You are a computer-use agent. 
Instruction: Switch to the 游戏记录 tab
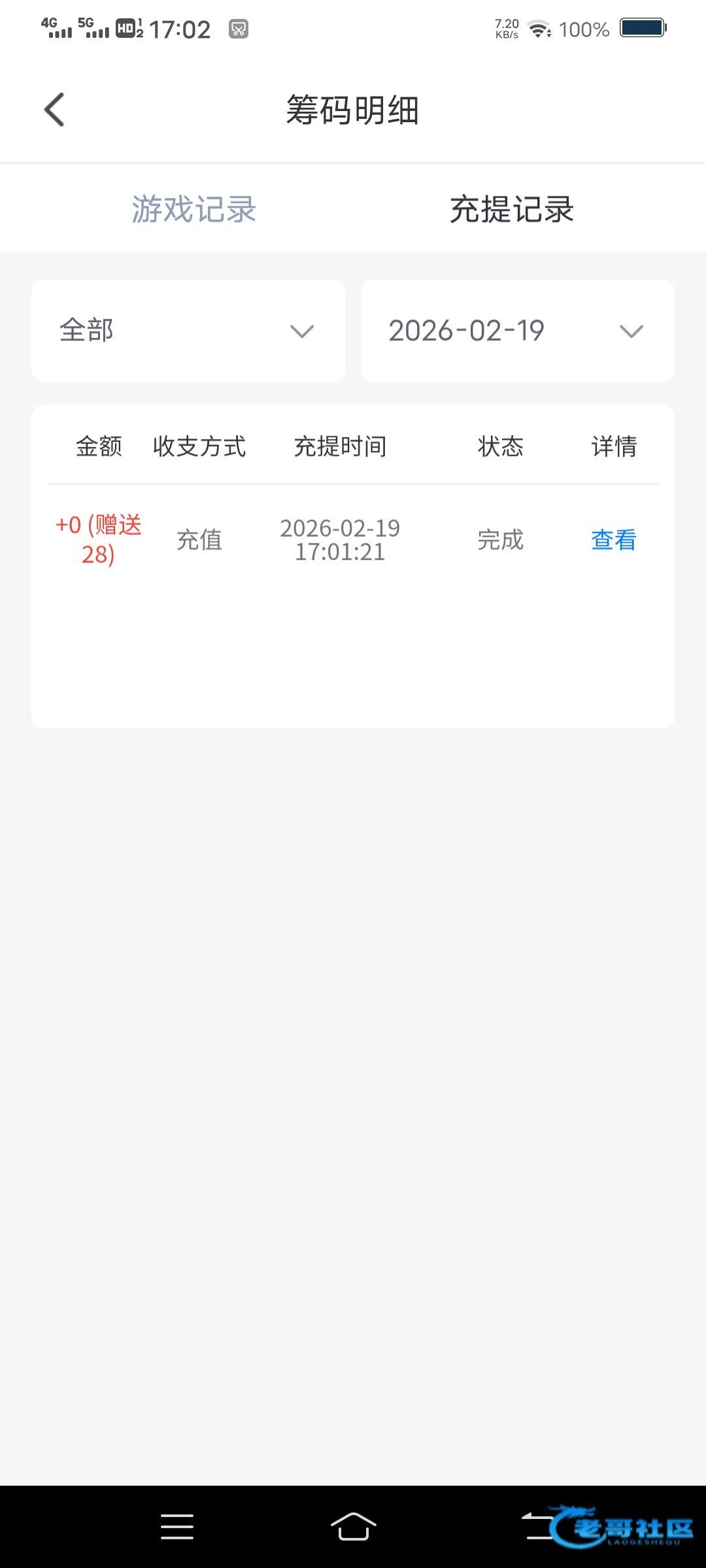click(194, 209)
